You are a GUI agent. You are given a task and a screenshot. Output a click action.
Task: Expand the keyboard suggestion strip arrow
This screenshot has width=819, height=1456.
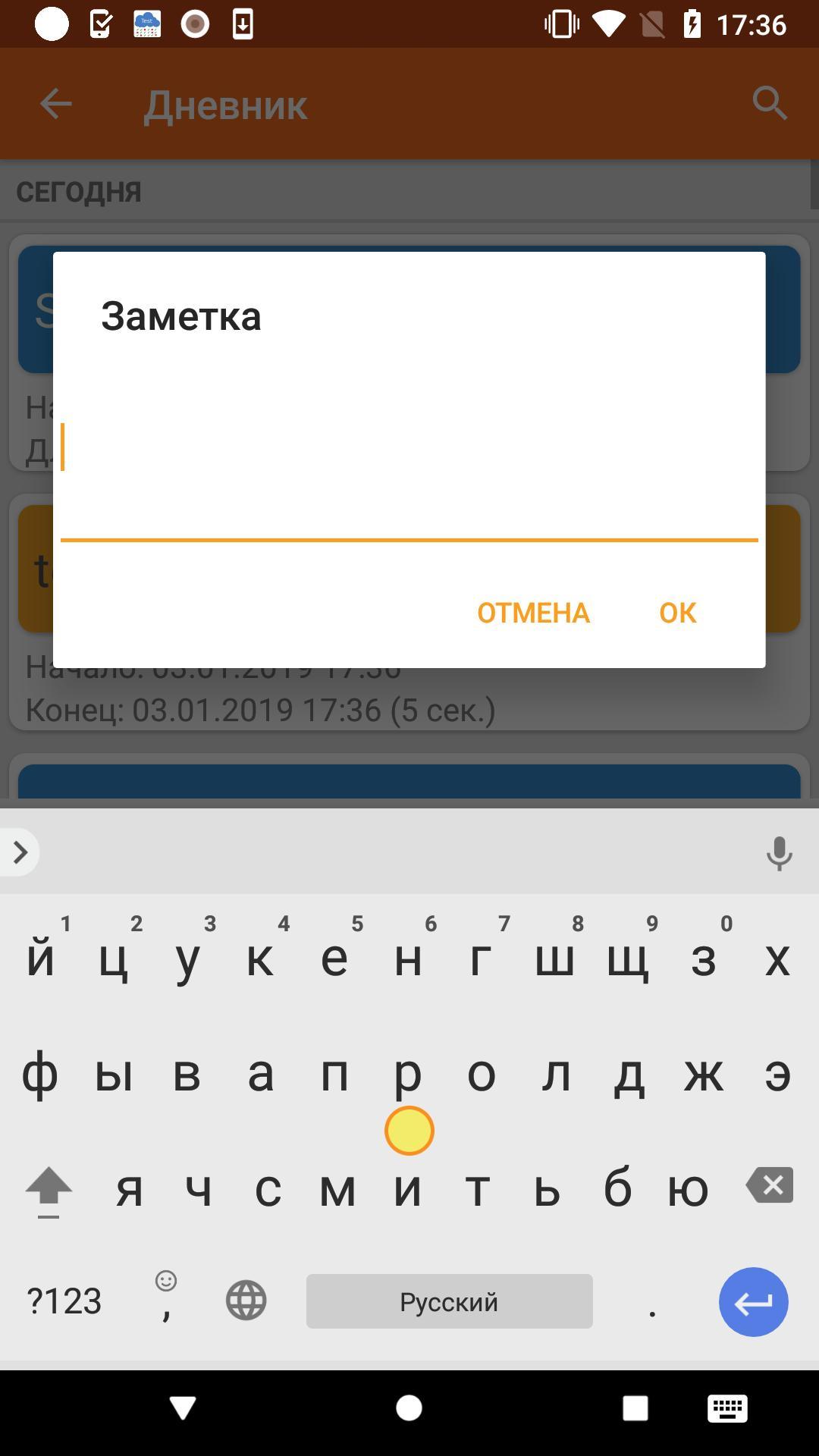[20, 852]
